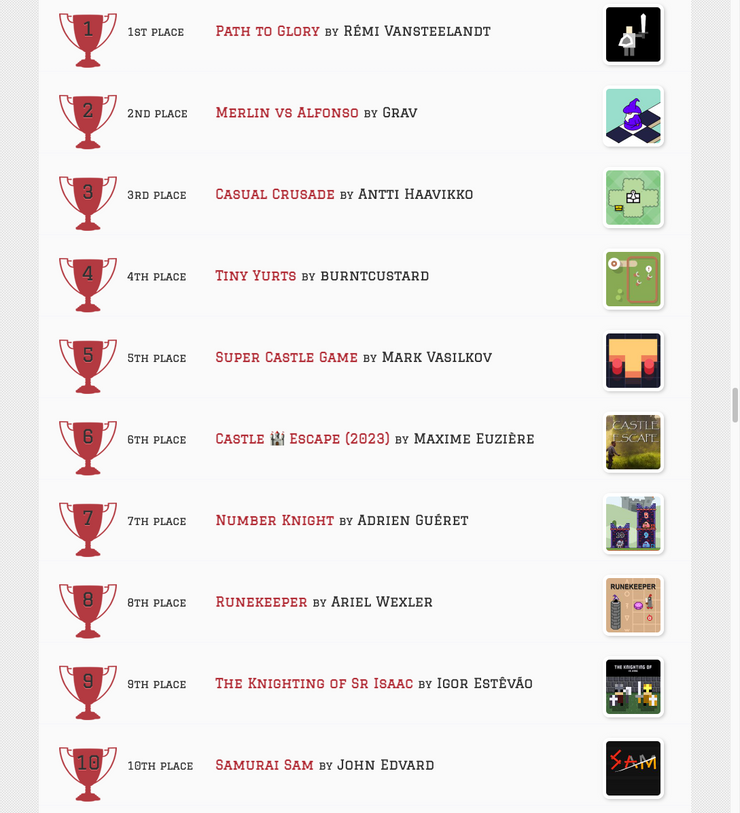Tap the Tiny Yurts game thumbnail
This screenshot has height=813, width=740.
[x=633, y=279]
